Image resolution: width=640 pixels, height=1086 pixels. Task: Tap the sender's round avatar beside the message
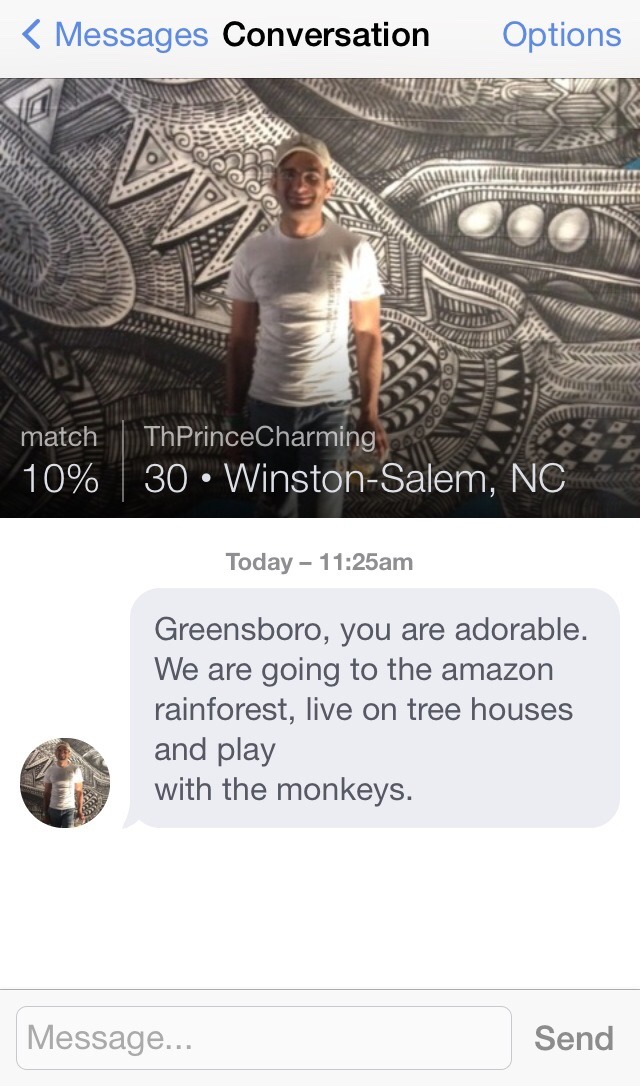(65, 783)
